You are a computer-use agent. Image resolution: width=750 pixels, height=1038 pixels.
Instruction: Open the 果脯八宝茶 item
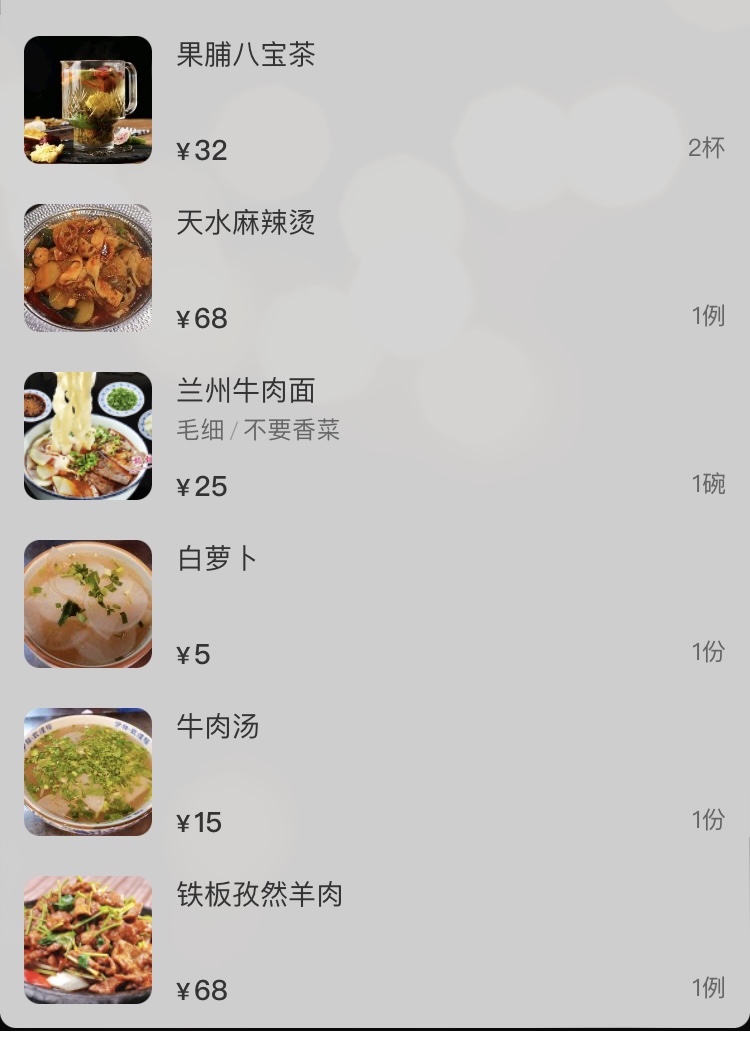pyautogui.click(x=245, y=55)
